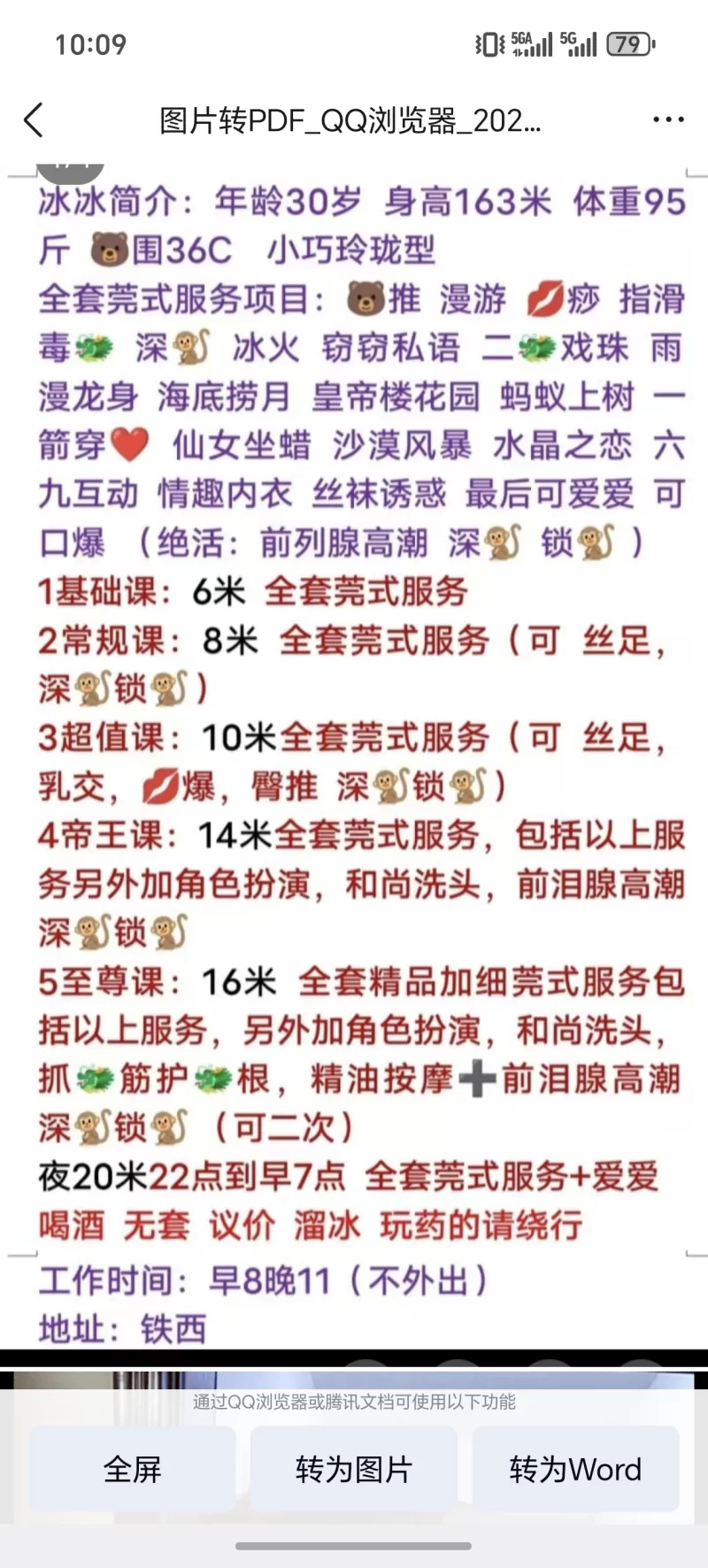Image resolution: width=708 pixels, height=1568 pixels.
Task: Switch to fullscreen with 全屏
Action: pos(133,1470)
